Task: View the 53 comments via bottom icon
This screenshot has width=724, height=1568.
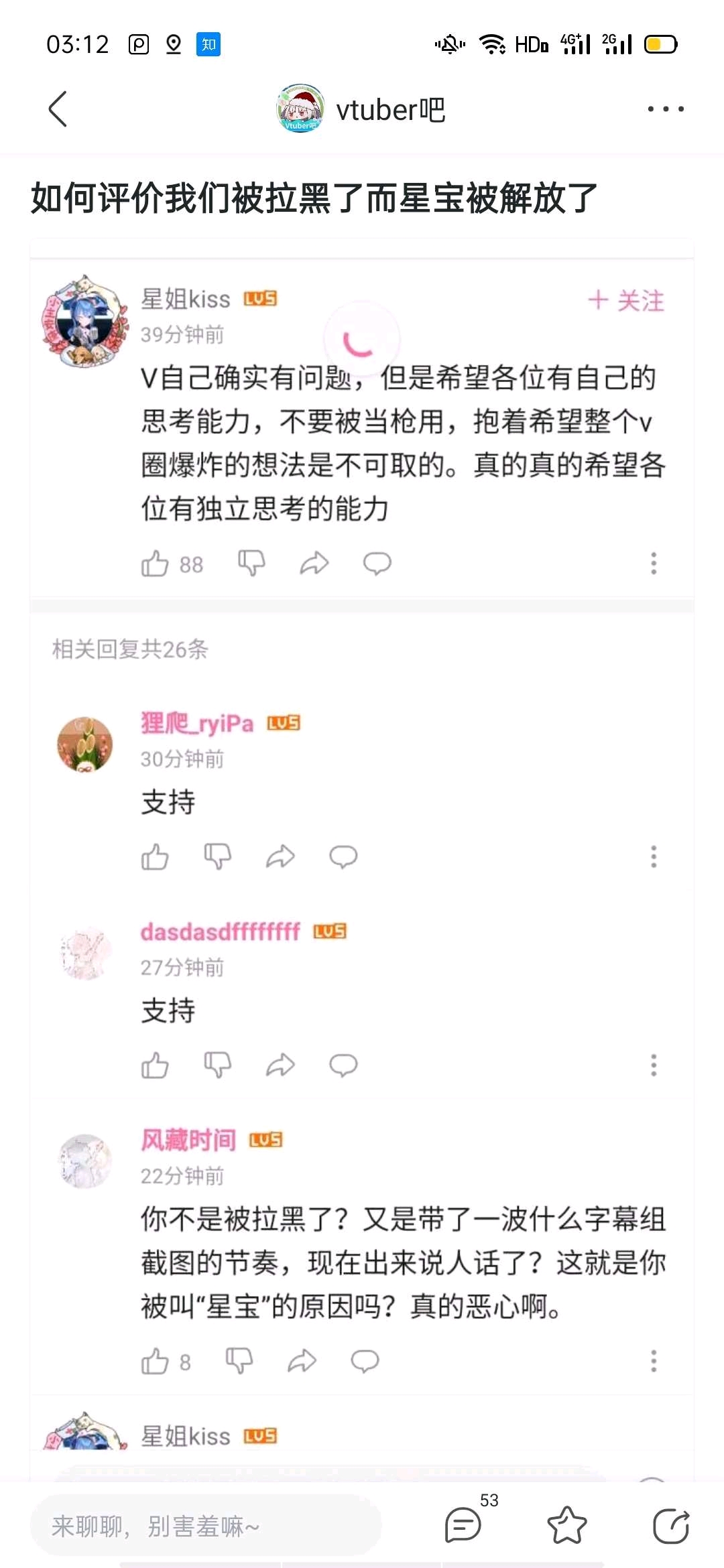Action: (463, 1525)
